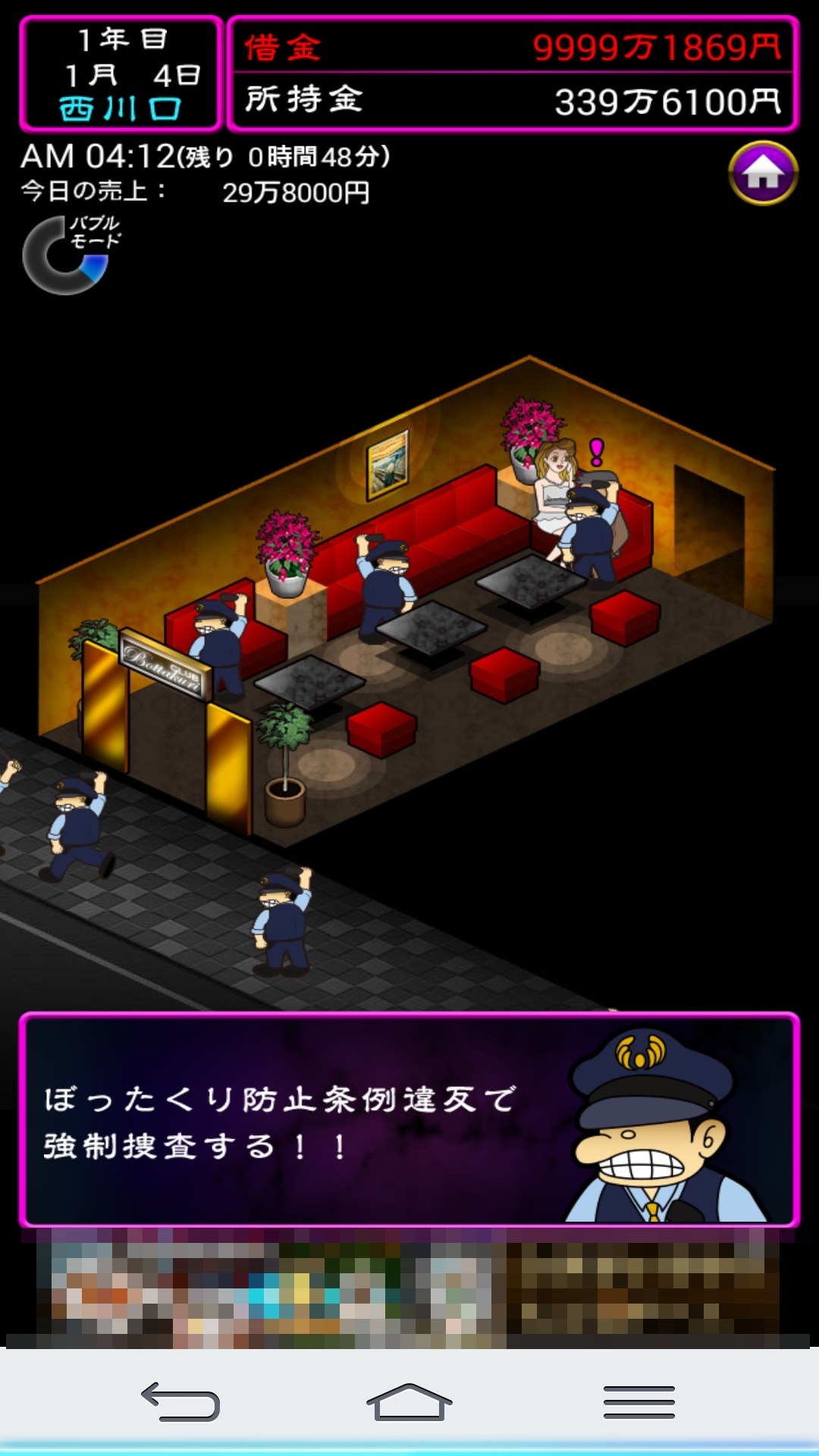Tap the police dialogue box to continue
Image resolution: width=819 pixels, height=1456 pixels.
(409, 1119)
